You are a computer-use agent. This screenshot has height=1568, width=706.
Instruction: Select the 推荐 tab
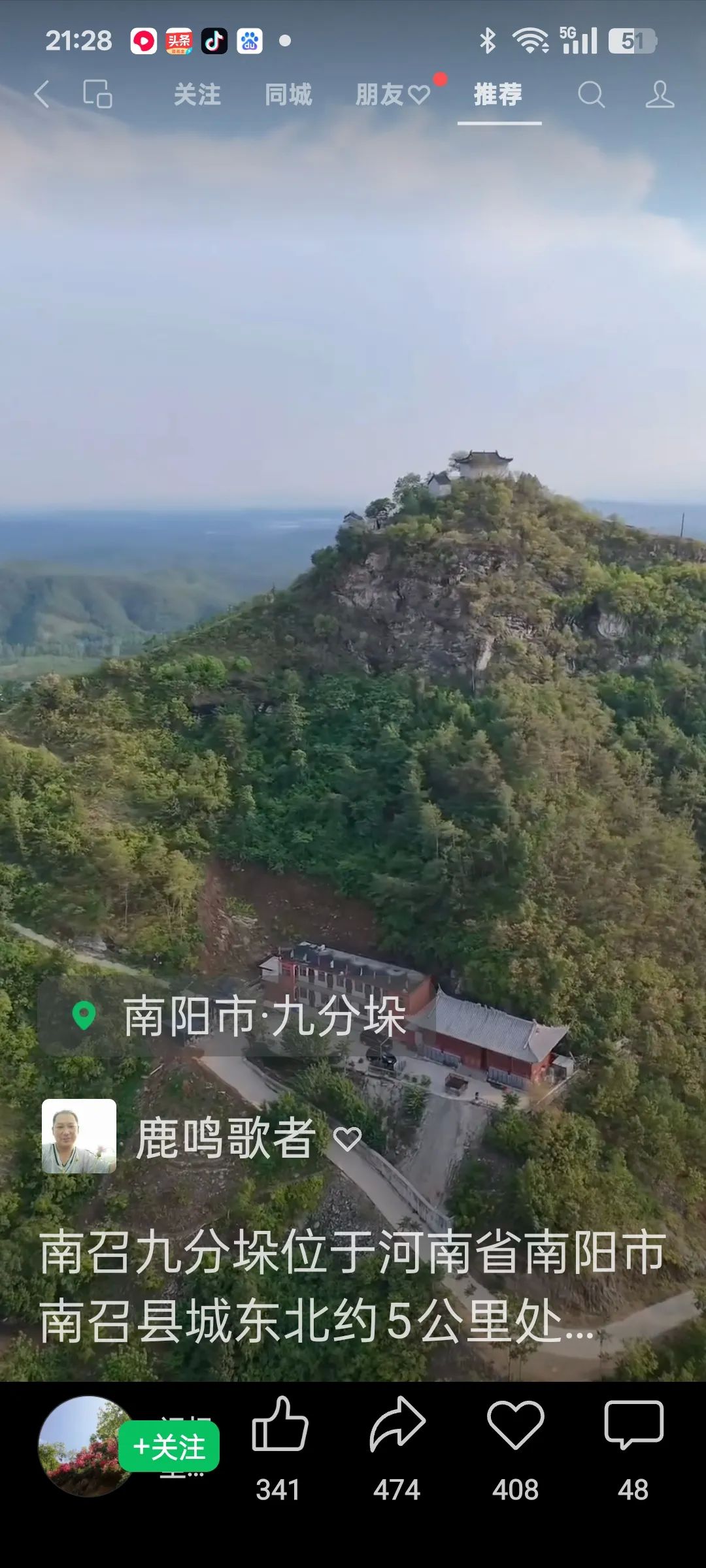tap(498, 95)
